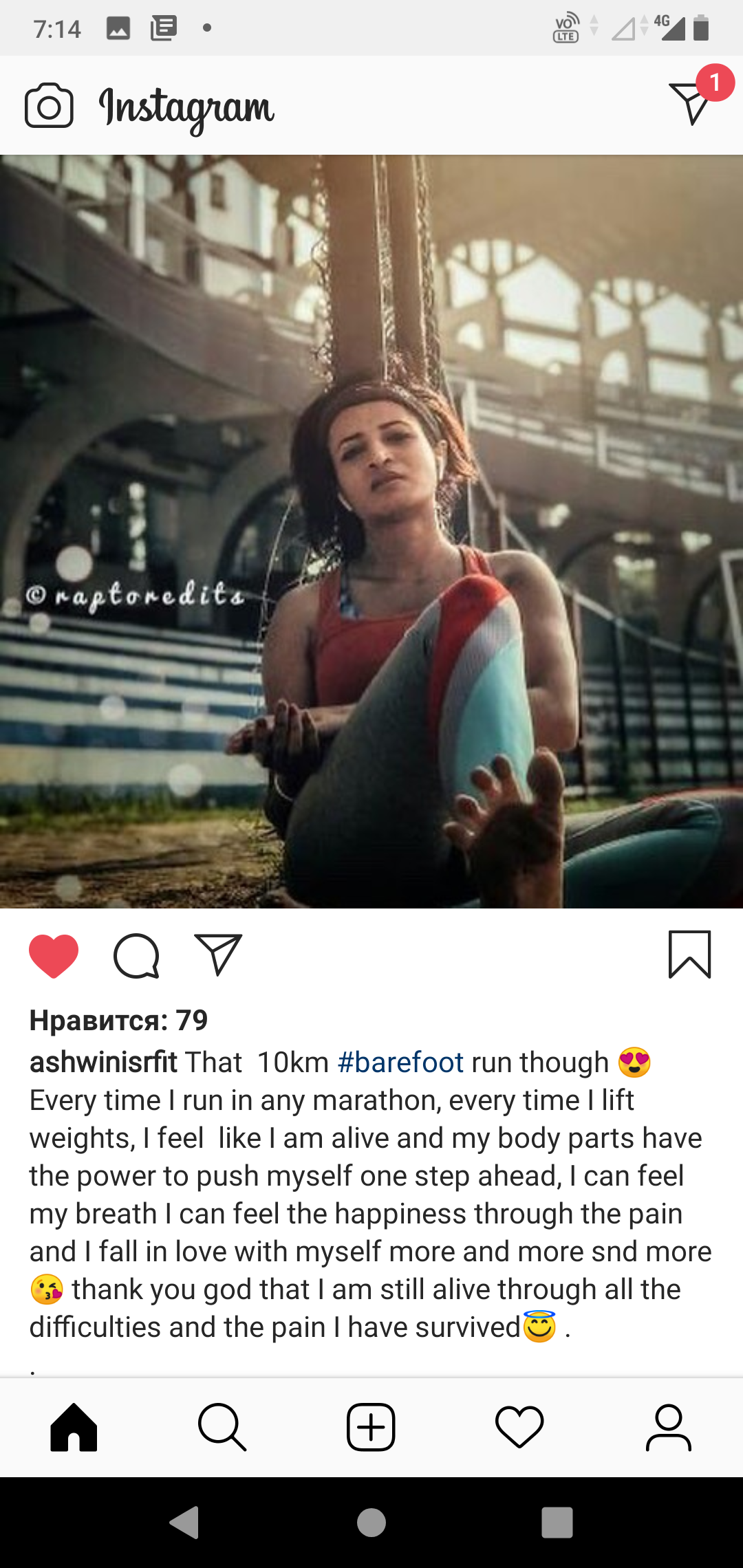View the list of 79 likes

tap(118, 1021)
